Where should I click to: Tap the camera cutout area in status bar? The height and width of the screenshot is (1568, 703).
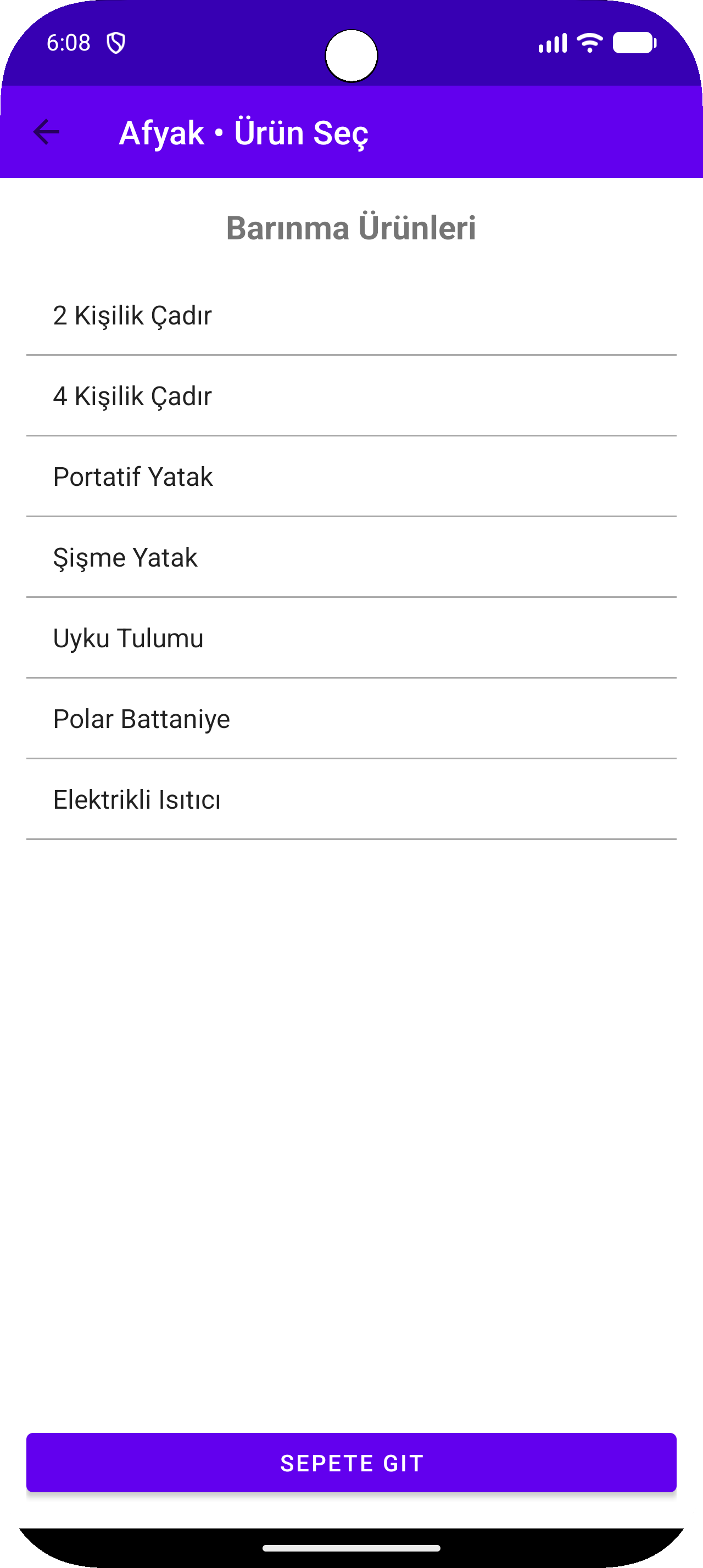pos(351,55)
